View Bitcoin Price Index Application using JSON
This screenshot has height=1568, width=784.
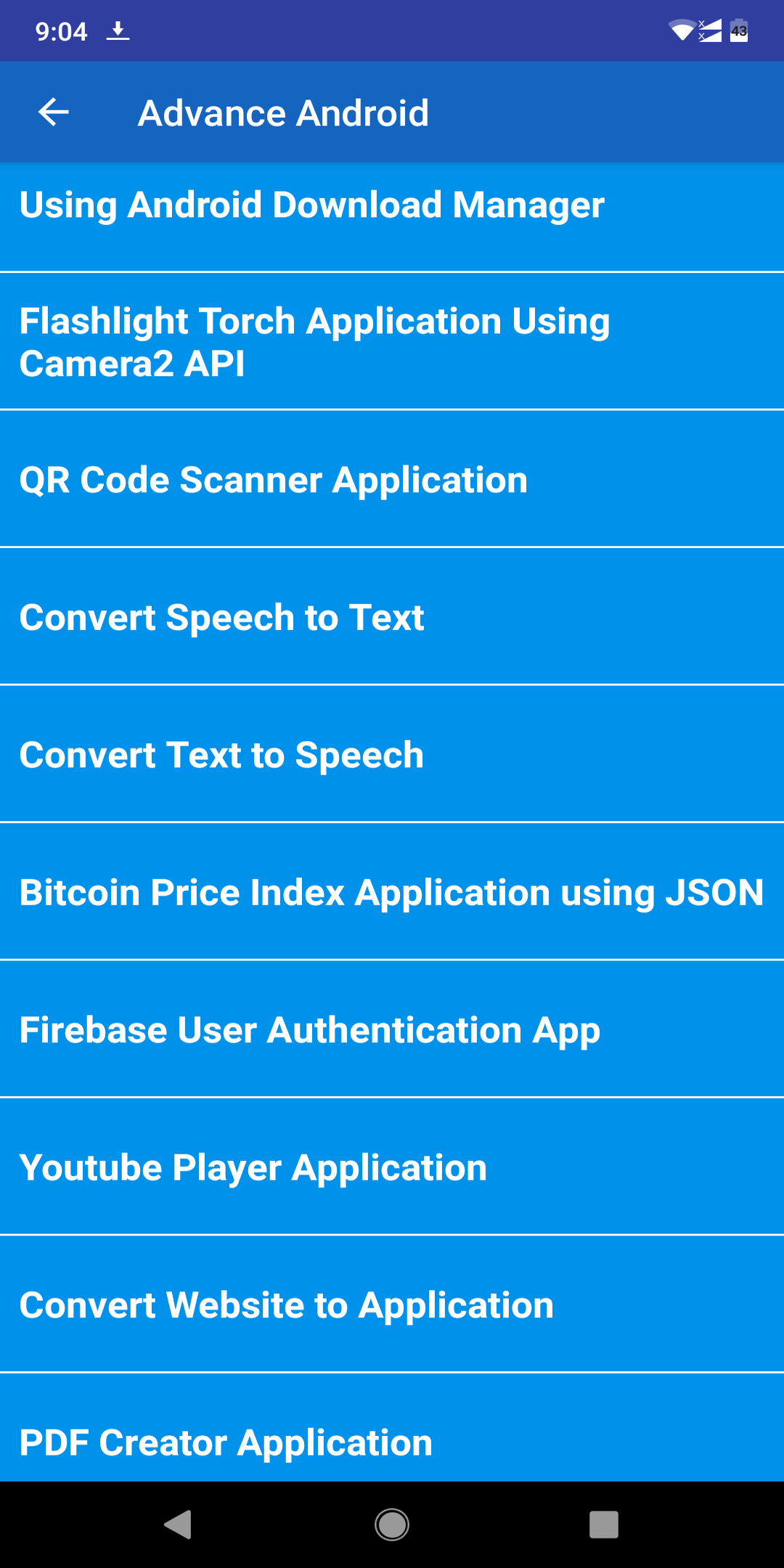pyautogui.click(x=392, y=891)
